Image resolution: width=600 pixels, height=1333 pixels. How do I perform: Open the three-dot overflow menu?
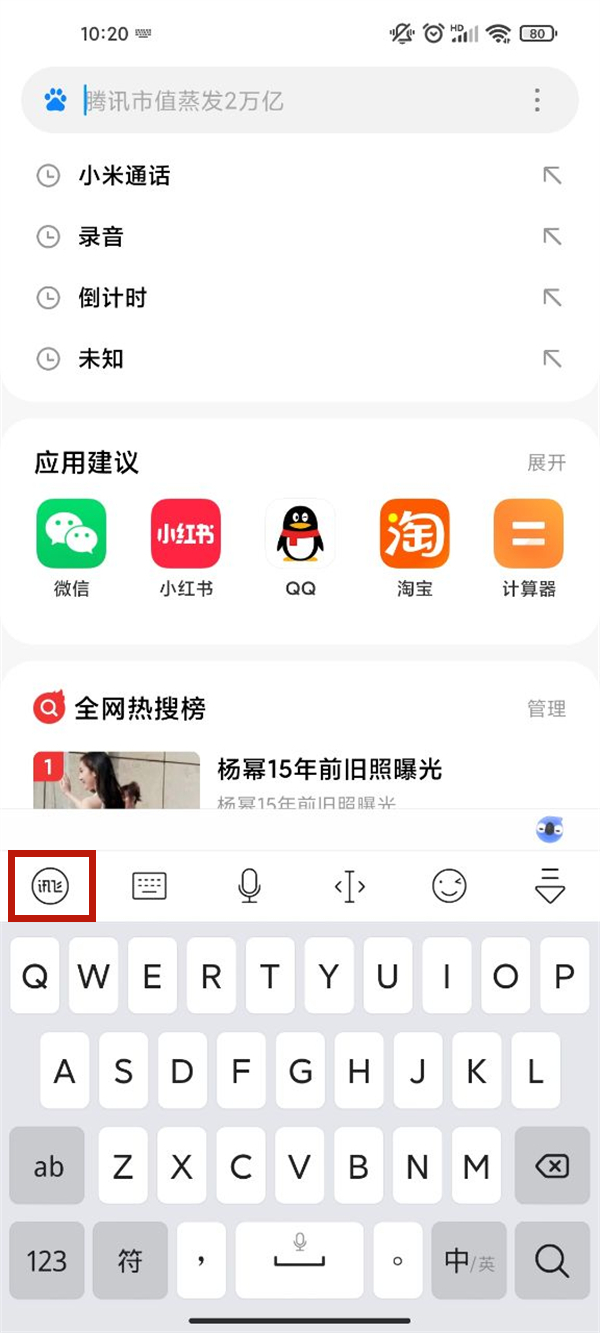coord(537,100)
